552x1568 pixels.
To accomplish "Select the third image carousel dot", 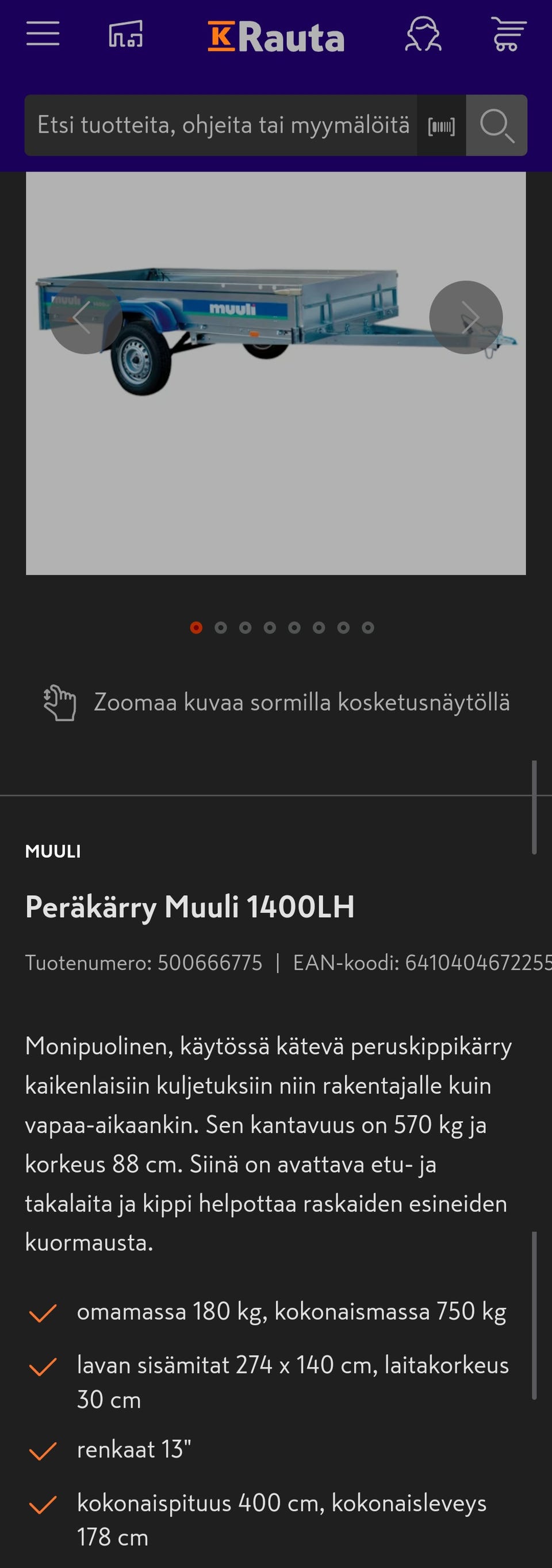I will pyautogui.click(x=246, y=627).
